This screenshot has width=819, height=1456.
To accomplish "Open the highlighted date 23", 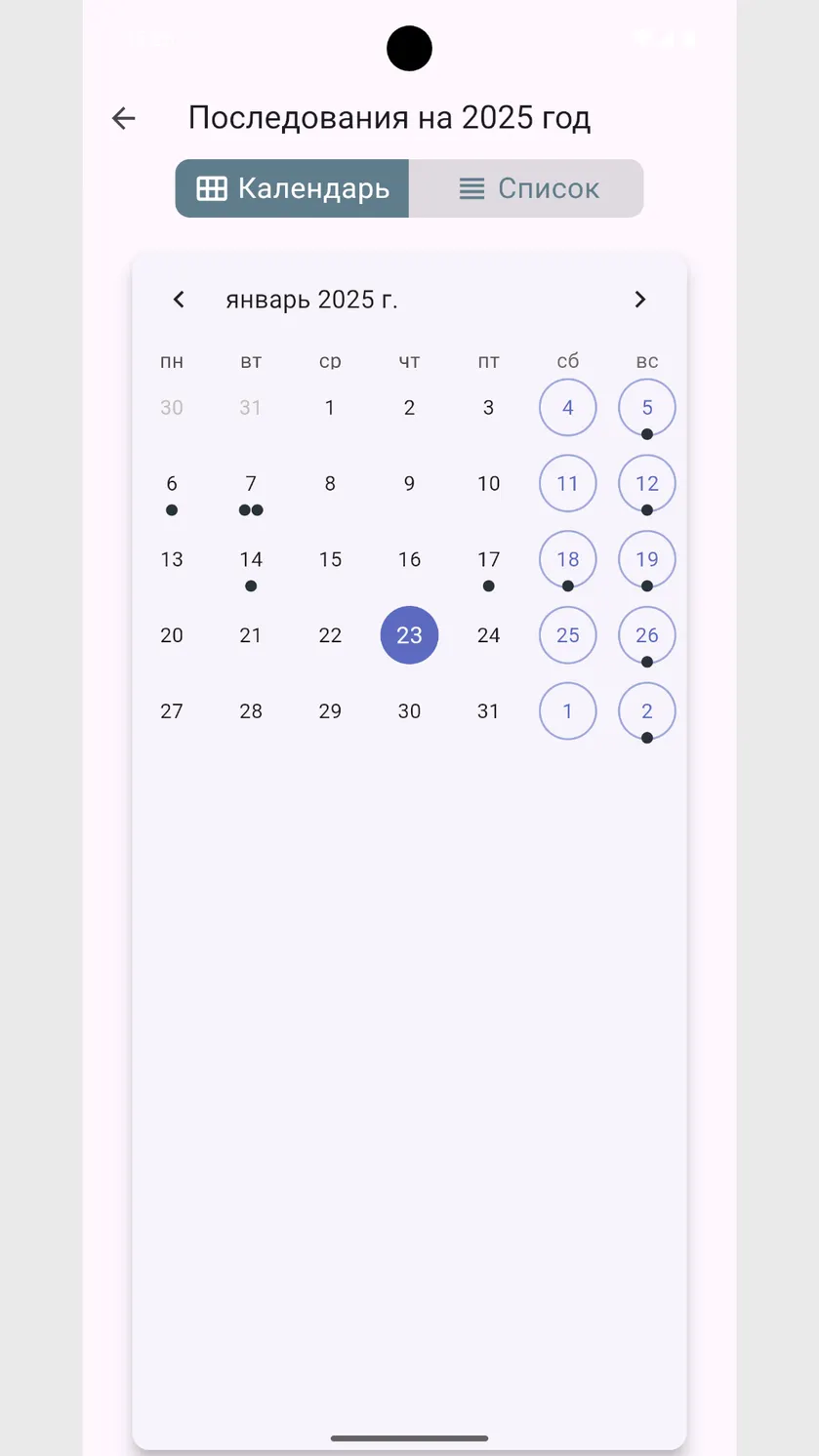I will click(409, 635).
